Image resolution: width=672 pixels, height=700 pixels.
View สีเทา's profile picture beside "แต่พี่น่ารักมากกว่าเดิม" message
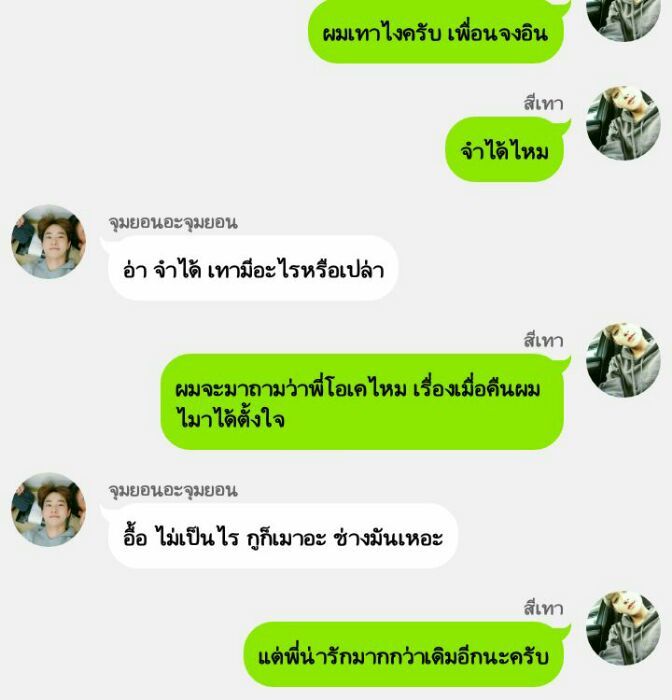tap(622, 628)
